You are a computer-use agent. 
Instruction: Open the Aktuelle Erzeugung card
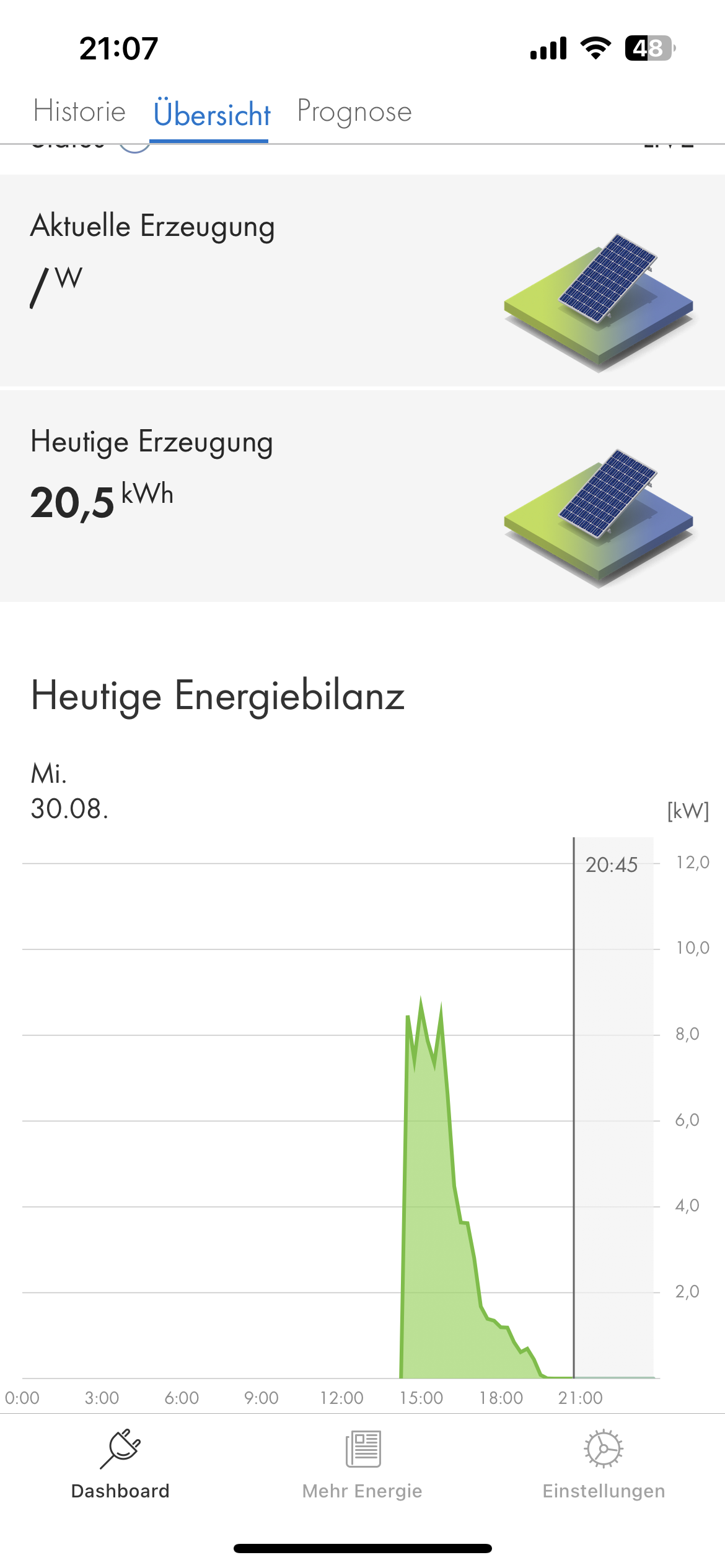point(362,281)
